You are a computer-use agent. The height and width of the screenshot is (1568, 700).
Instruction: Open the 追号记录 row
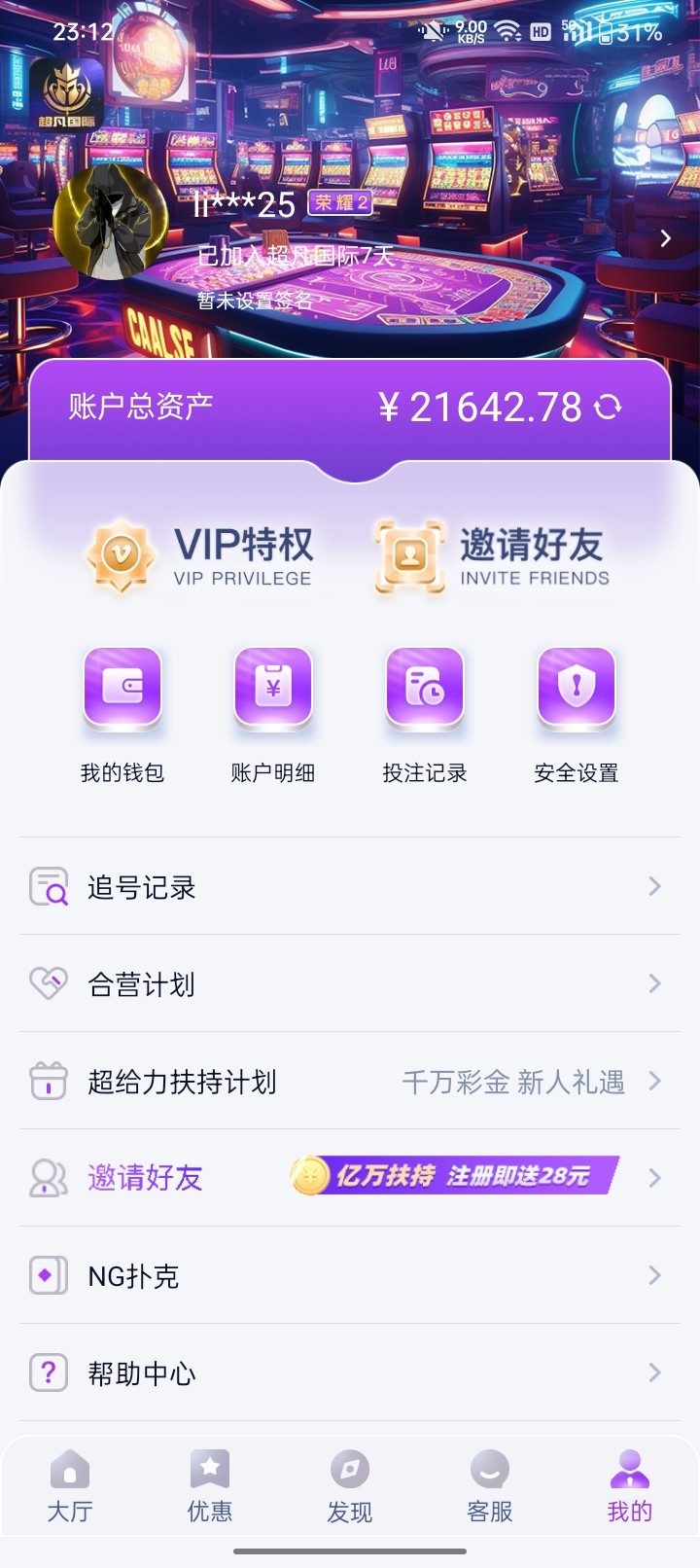pyautogui.click(x=350, y=887)
